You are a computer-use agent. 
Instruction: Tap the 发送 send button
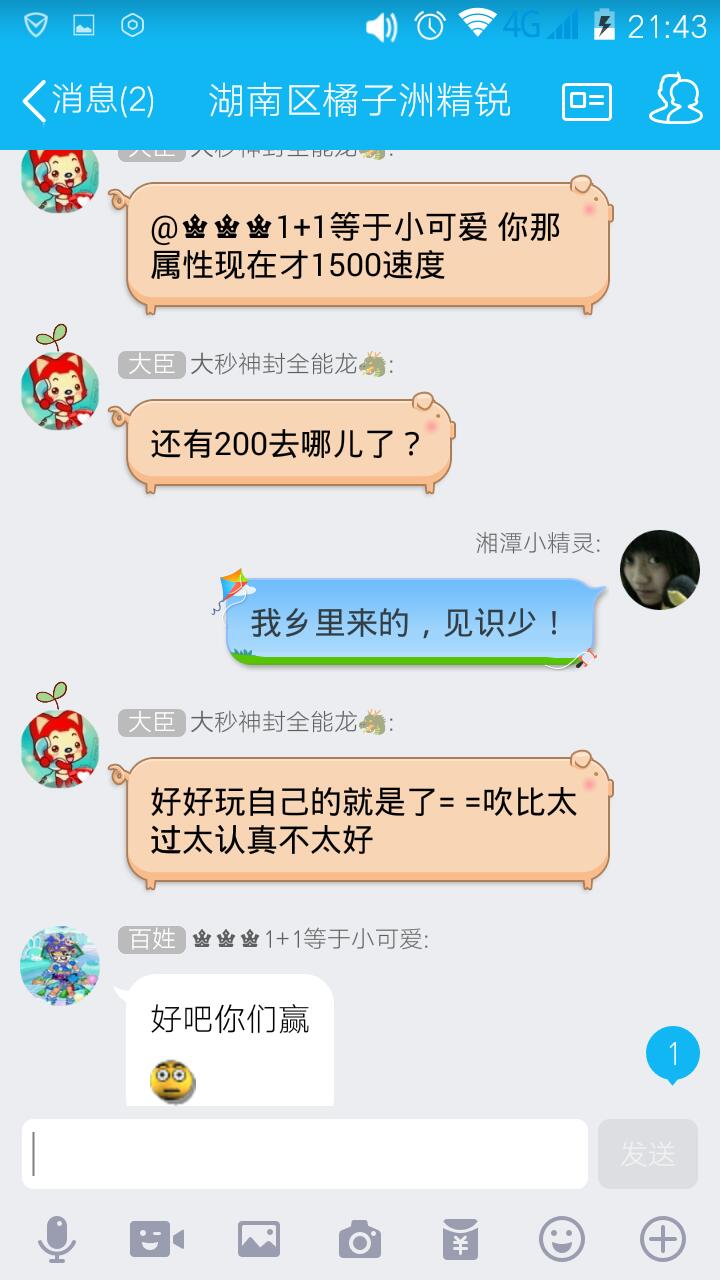(647, 1153)
